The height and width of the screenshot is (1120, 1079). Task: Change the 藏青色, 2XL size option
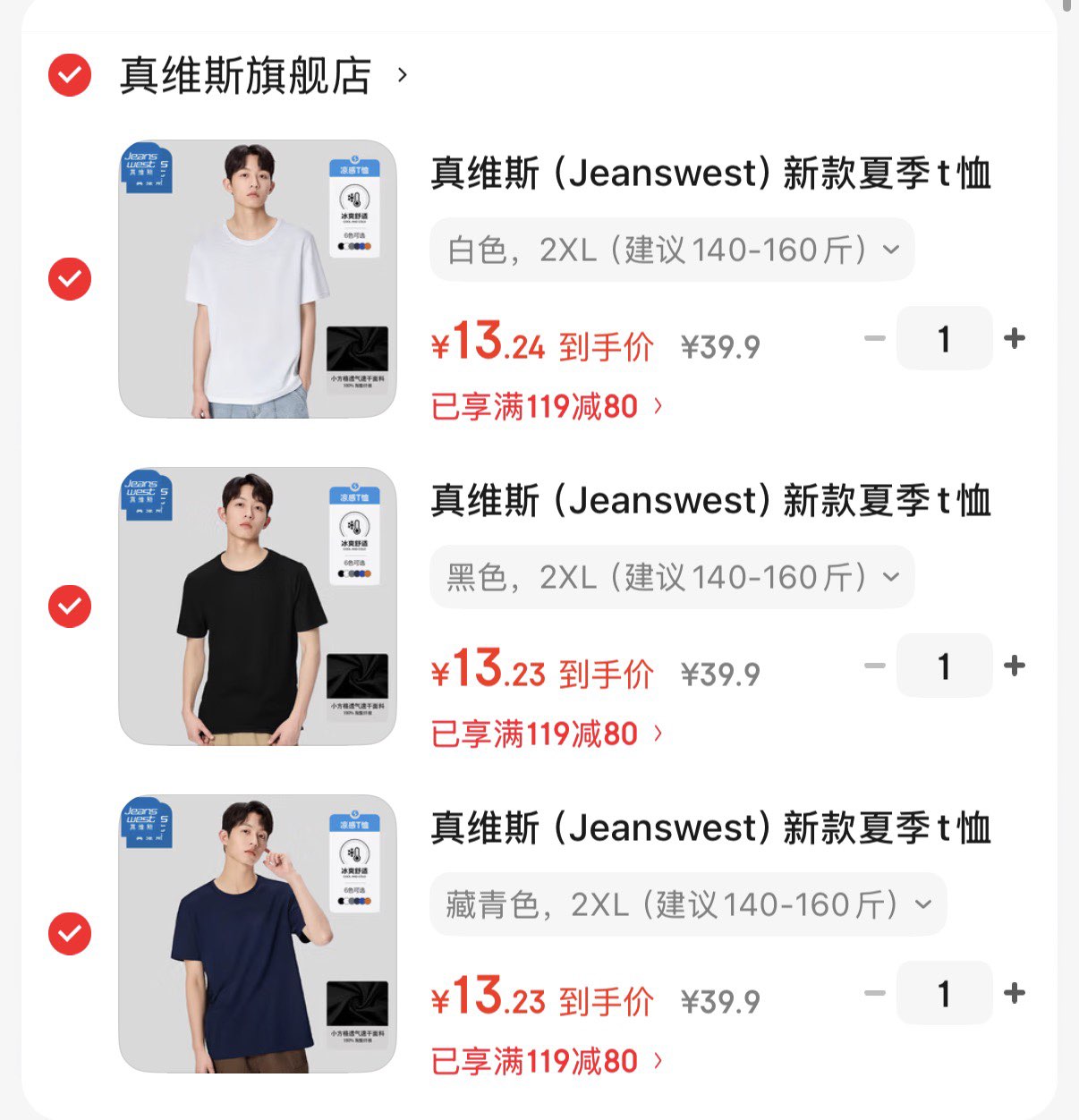click(x=688, y=904)
